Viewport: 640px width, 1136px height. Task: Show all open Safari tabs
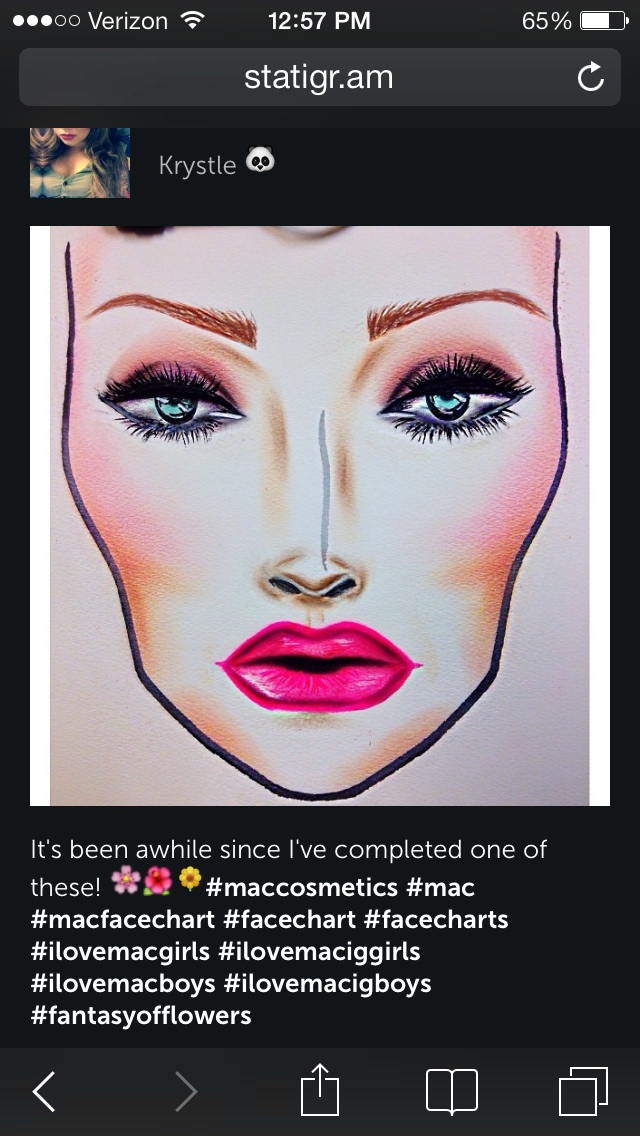(x=583, y=1091)
